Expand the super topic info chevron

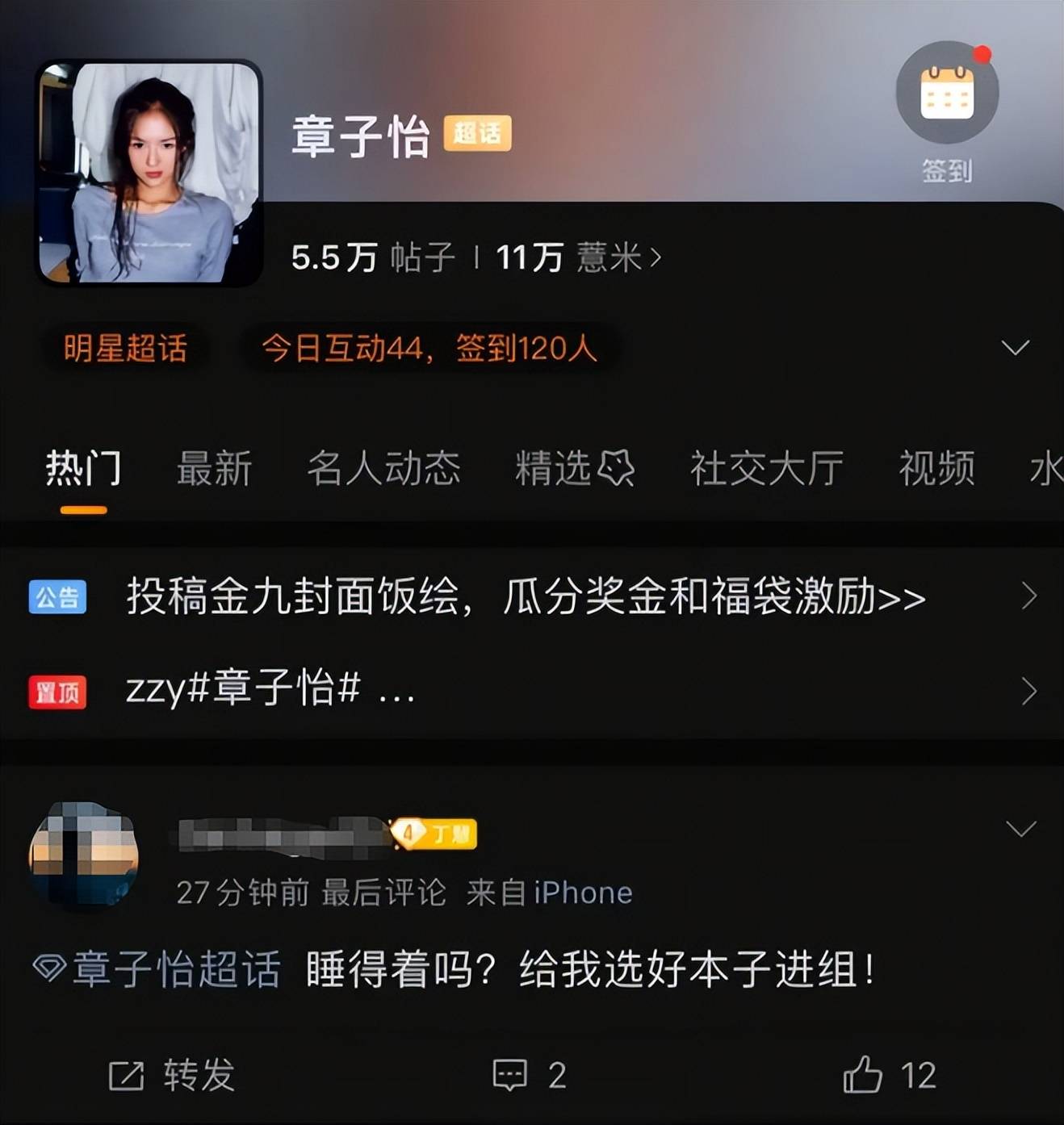click(1015, 348)
